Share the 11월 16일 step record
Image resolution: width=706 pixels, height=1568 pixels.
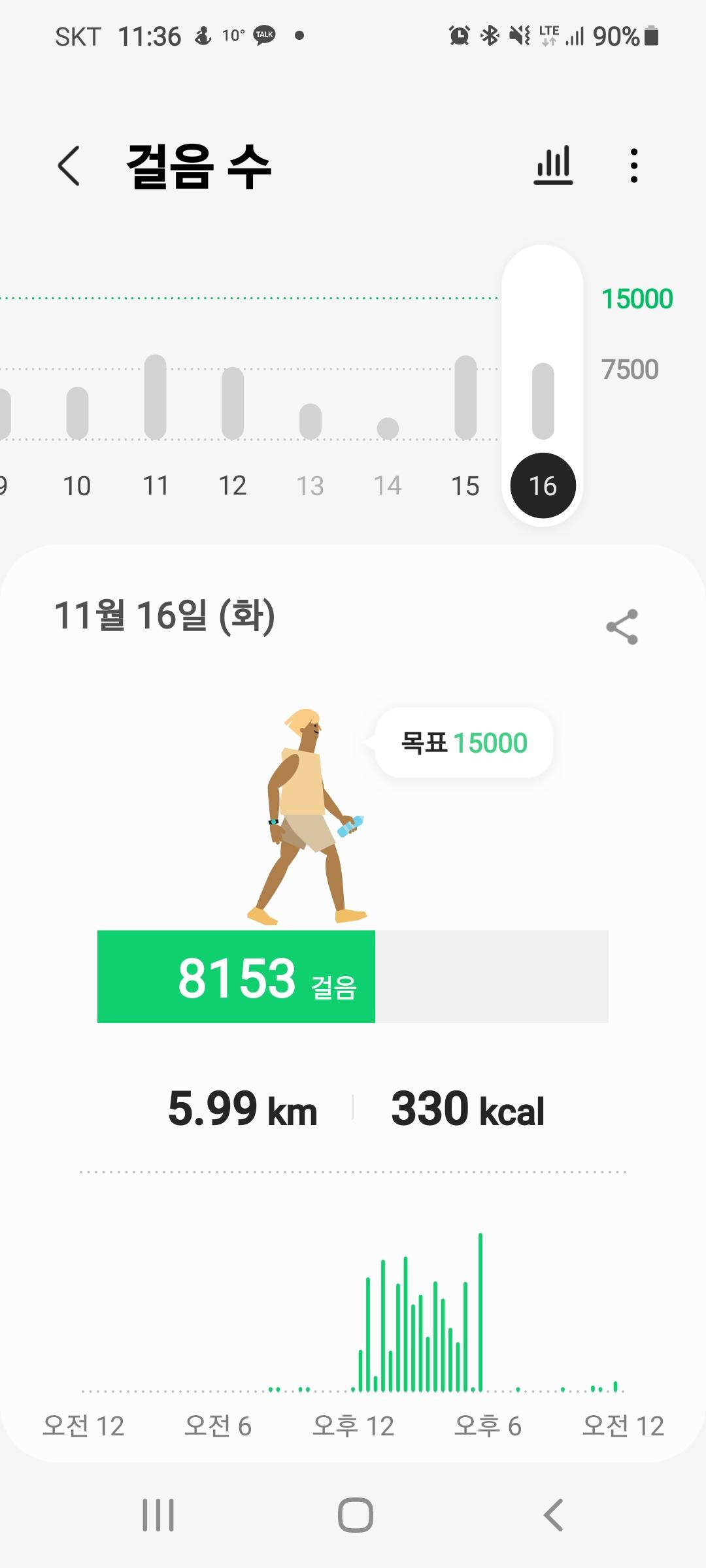click(x=622, y=627)
